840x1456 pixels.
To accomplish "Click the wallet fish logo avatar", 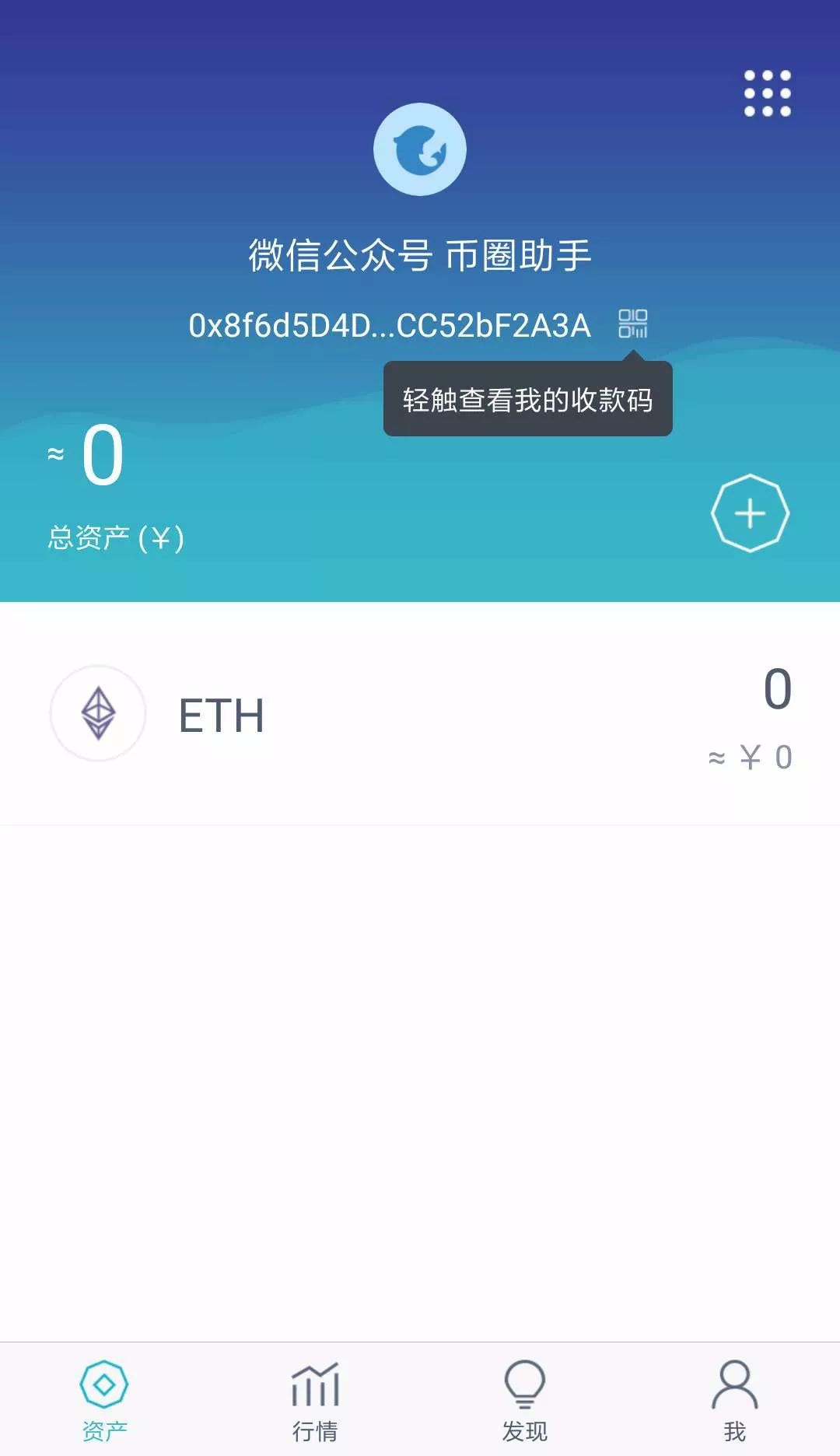I will click(420, 148).
